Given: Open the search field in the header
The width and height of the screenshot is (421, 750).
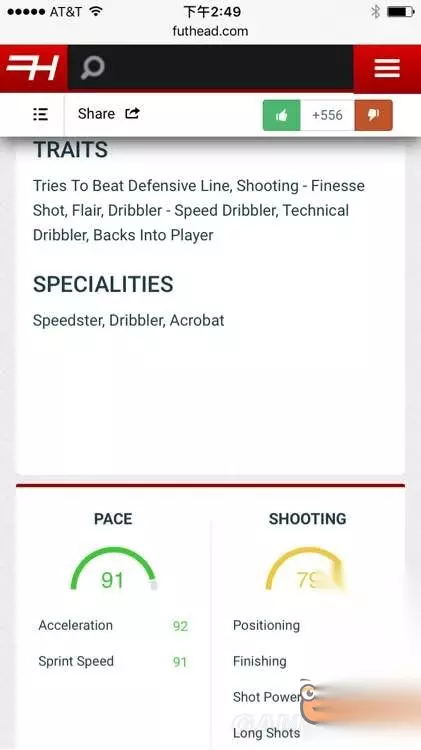Looking at the screenshot, I should 210,67.
